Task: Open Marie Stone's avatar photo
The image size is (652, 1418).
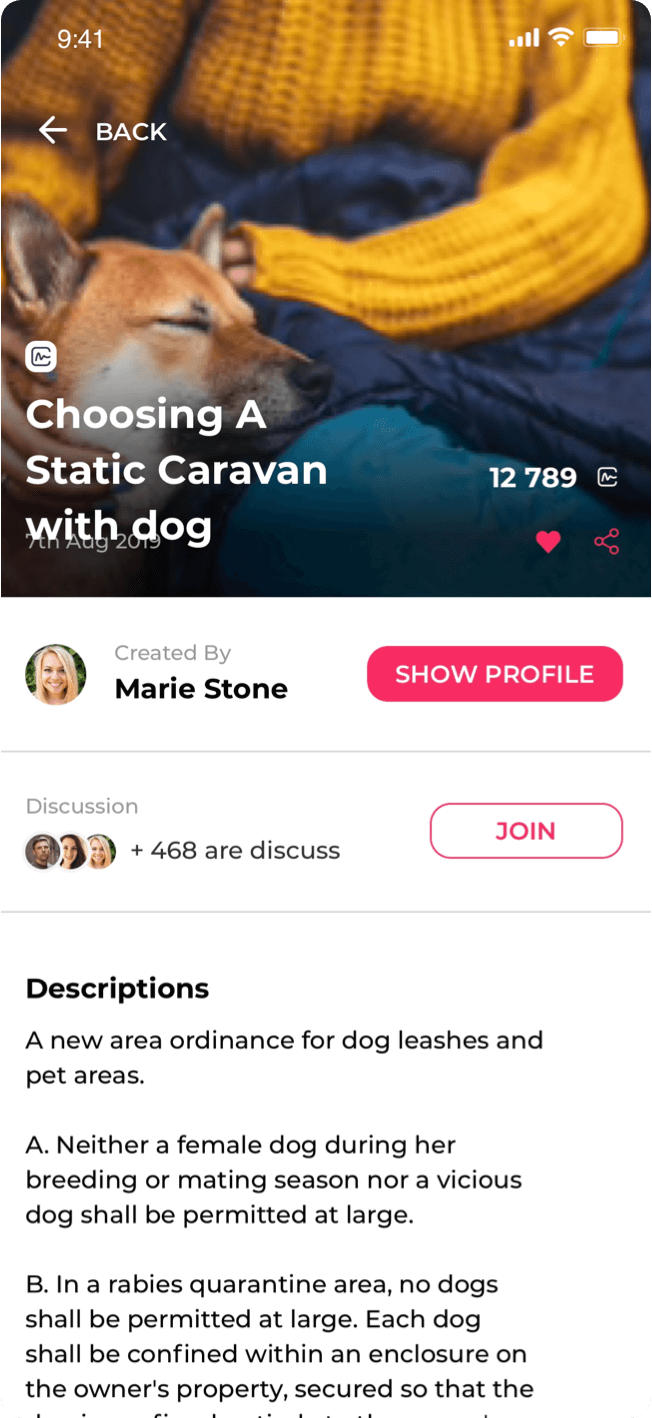Action: coord(56,674)
